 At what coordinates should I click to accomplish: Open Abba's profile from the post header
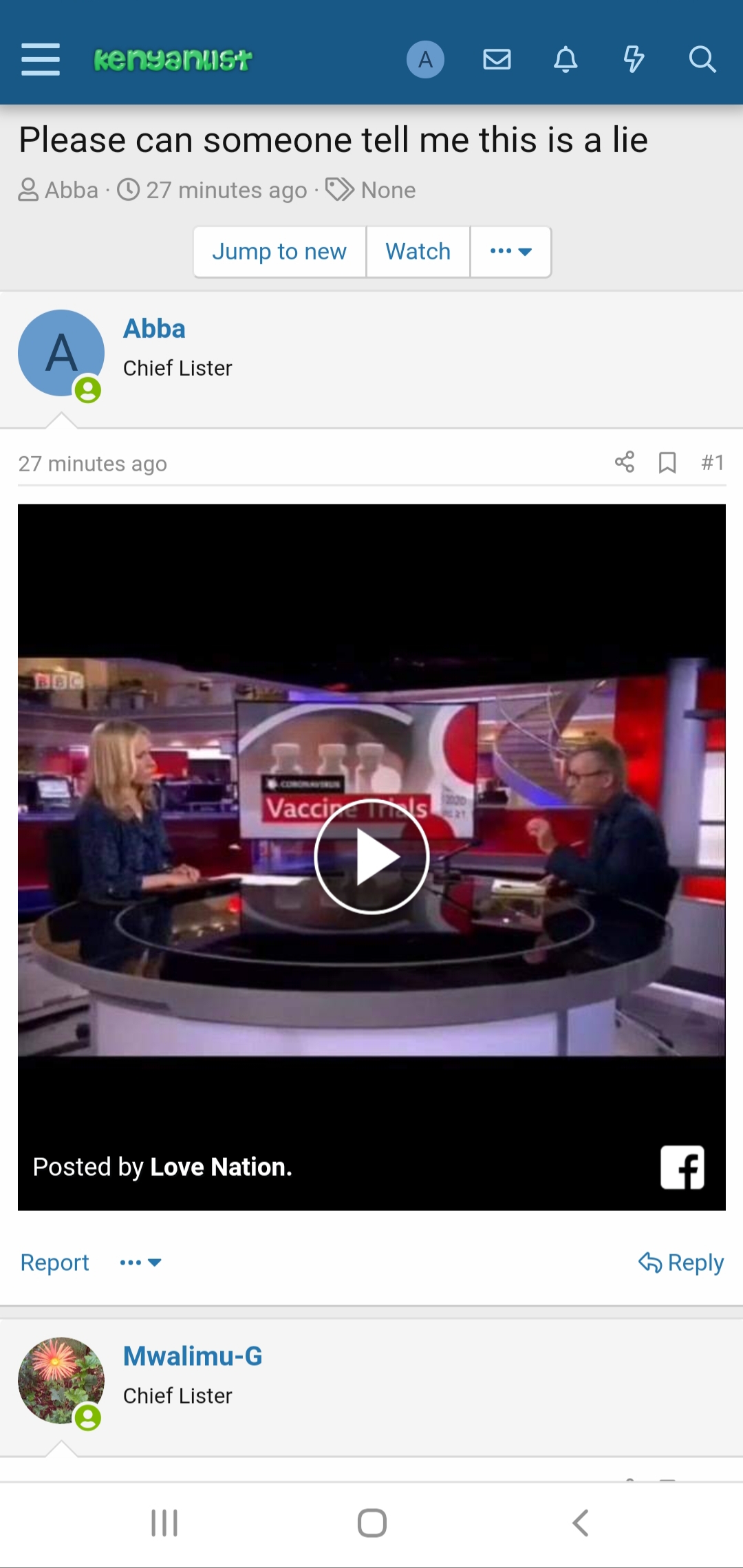(x=154, y=329)
